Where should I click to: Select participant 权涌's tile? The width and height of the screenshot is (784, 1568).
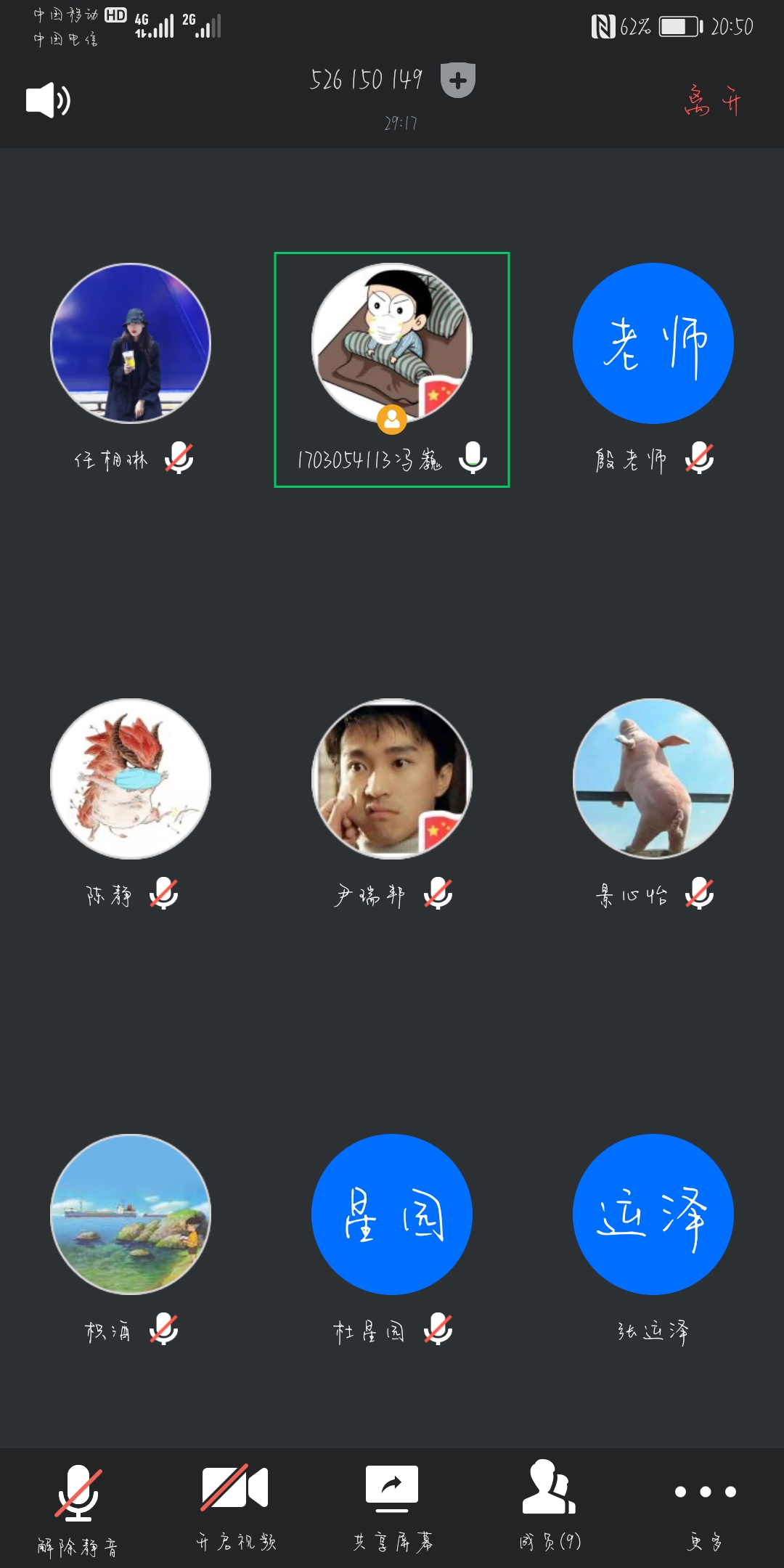(131, 1214)
